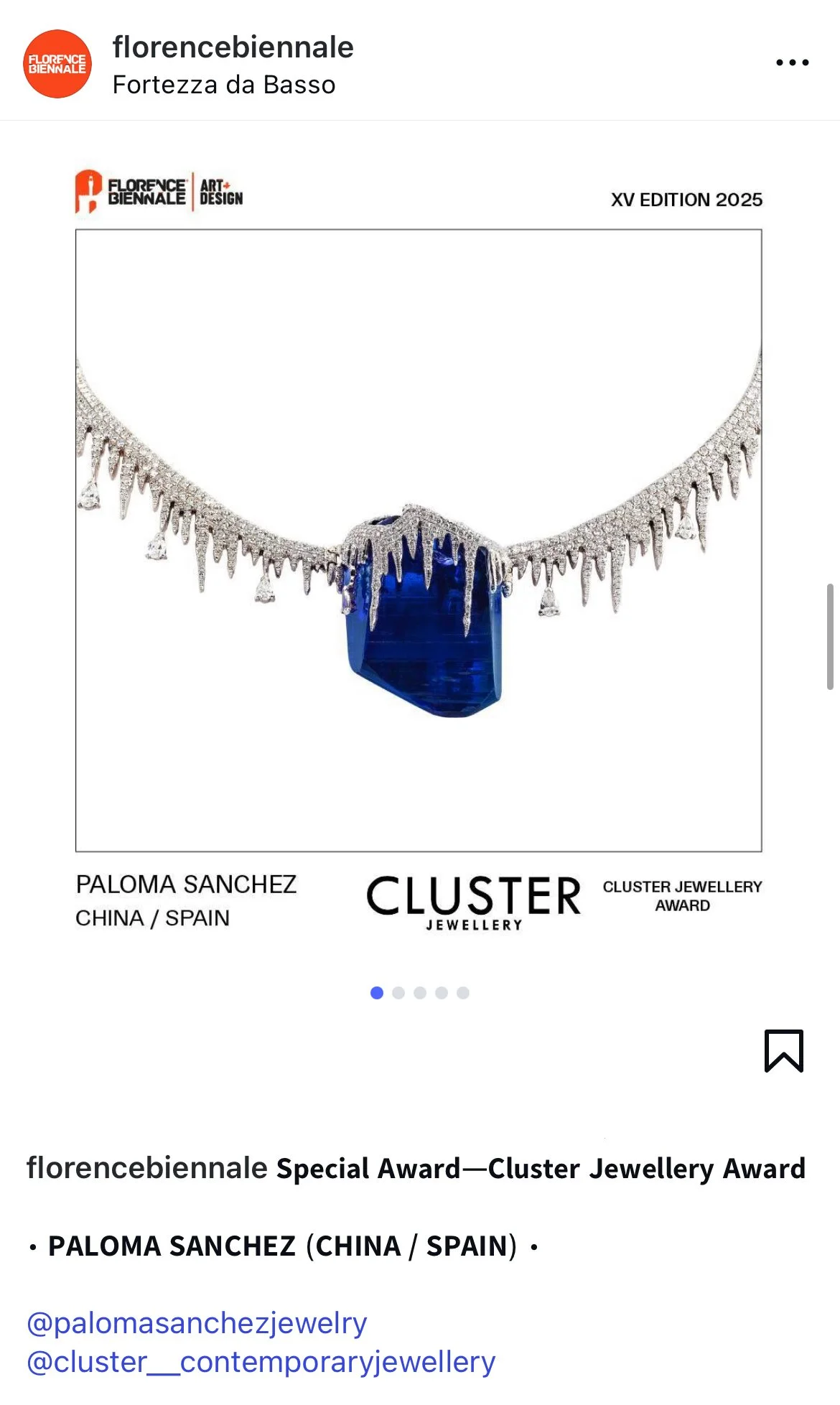This screenshot has width=840, height=1405.
Task: Open florencebiennale username in the caption
Action: tap(147, 1168)
